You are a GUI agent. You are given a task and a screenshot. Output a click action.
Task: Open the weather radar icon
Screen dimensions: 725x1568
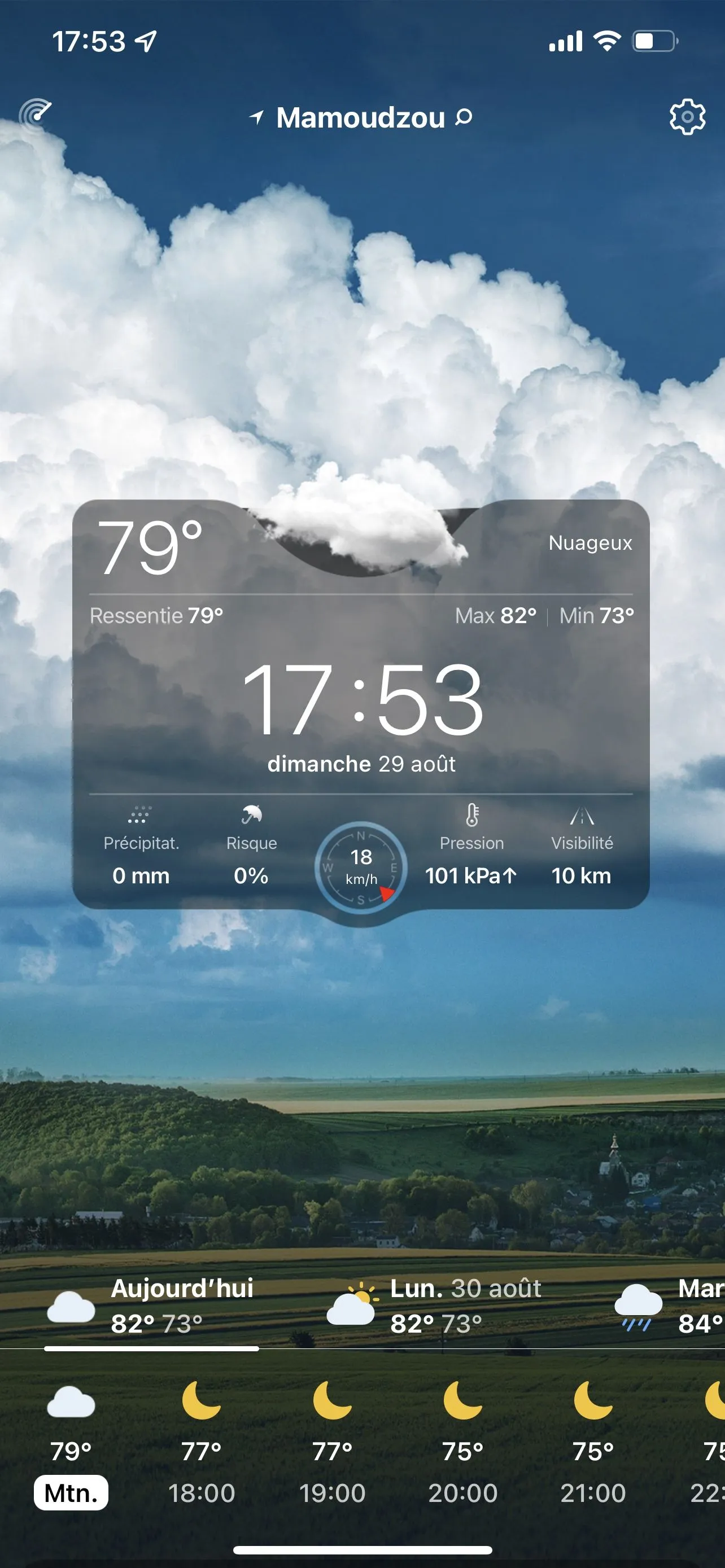[34, 114]
